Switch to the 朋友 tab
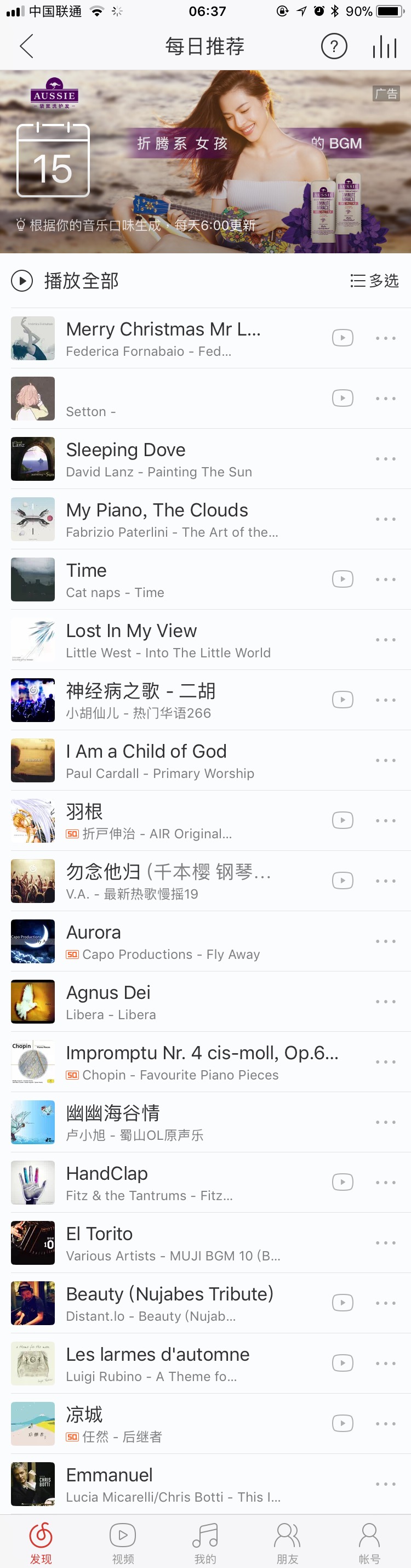Viewport: 411px width, 1568px height. click(x=287, y=1542)
